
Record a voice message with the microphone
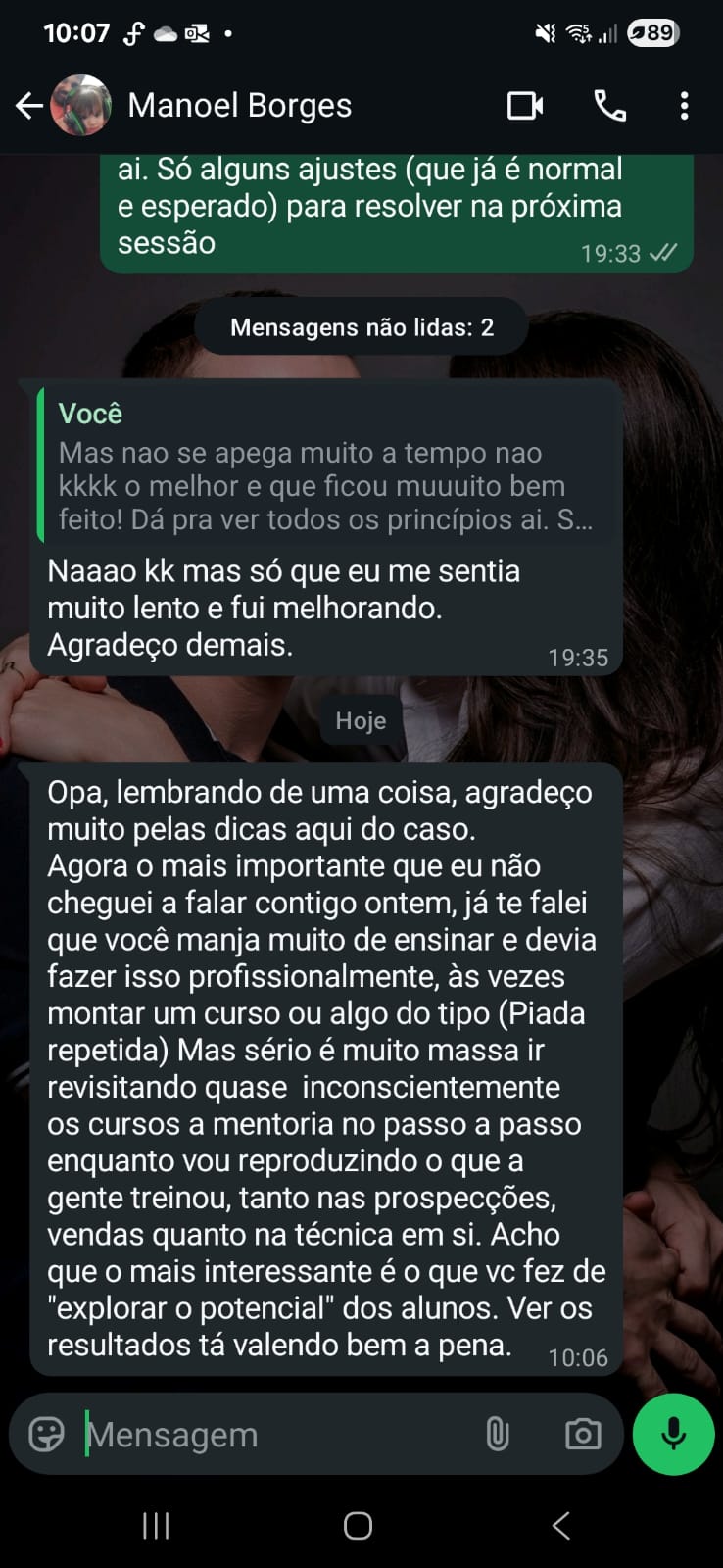click(x=673, y=1435)
